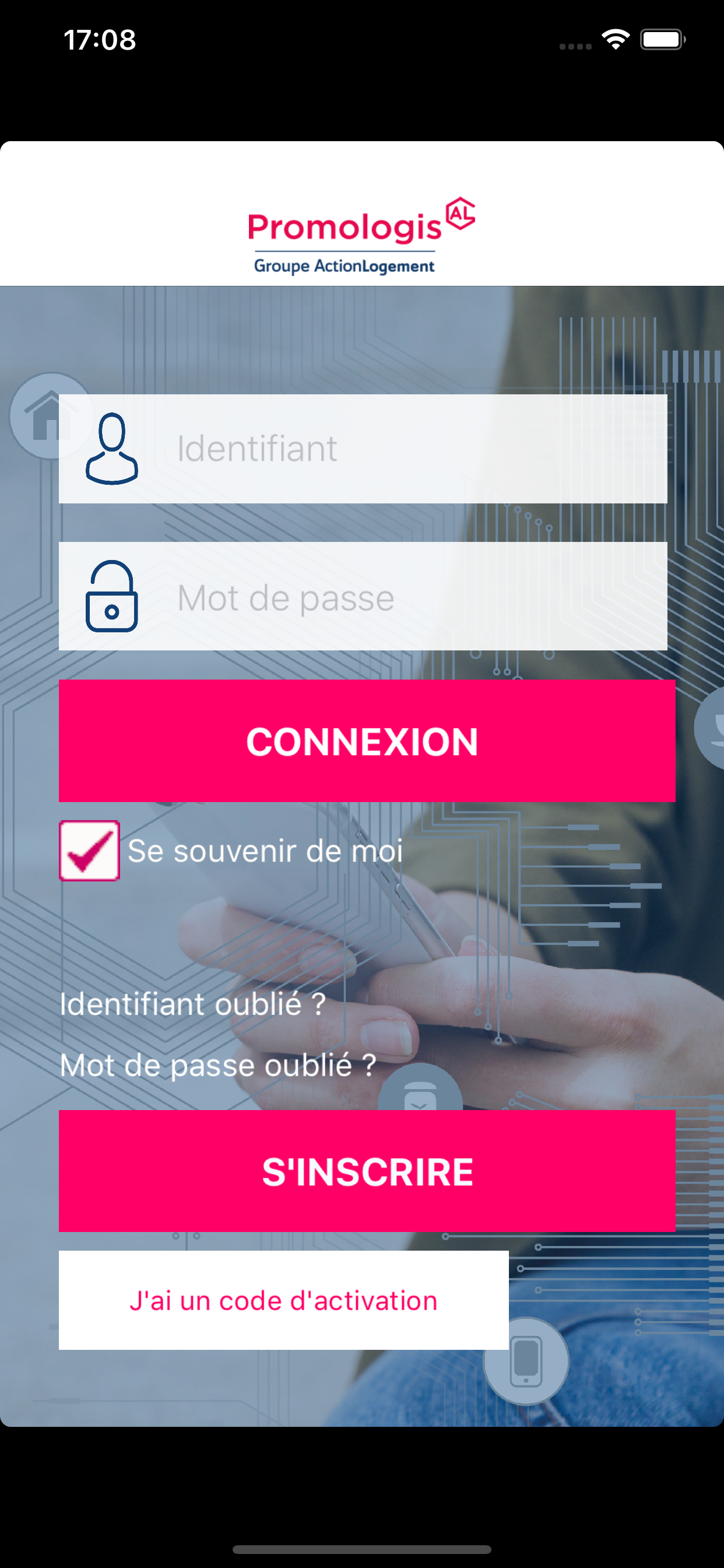Screen dimensions: 724x1568
Task: Click the 'Groupe ActionLogement' text
Action: coord(344,265)
